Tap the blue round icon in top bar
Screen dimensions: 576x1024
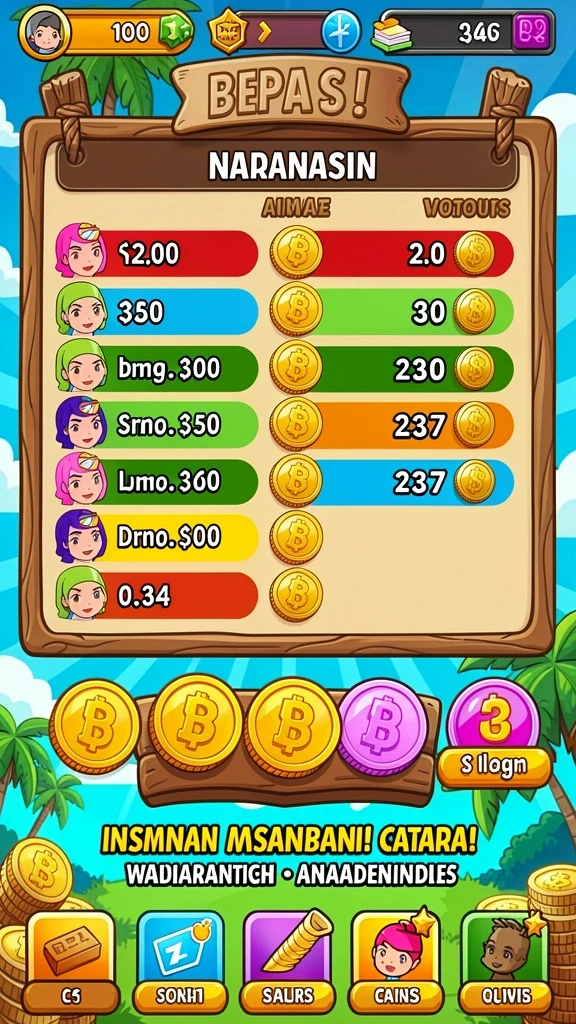click(x=341, y=32)
